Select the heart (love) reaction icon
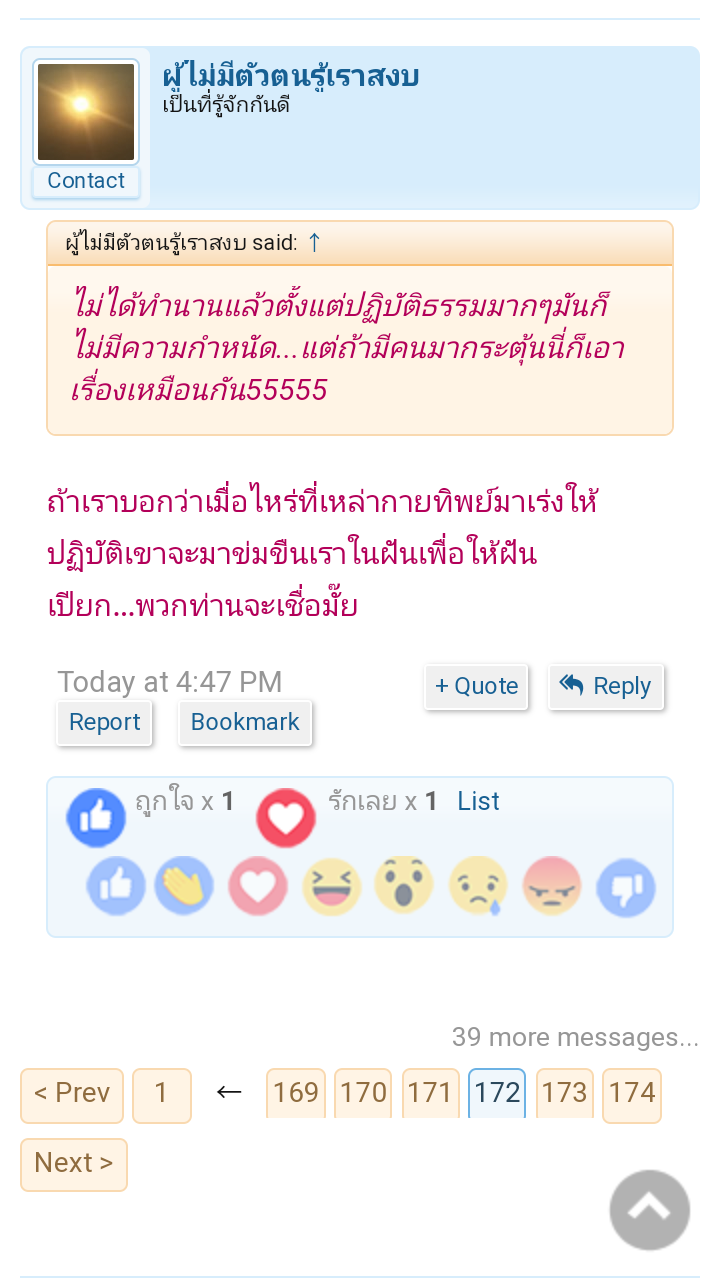Image resolution: width=720 pixels, height=1280 pixels. point(257,886)
